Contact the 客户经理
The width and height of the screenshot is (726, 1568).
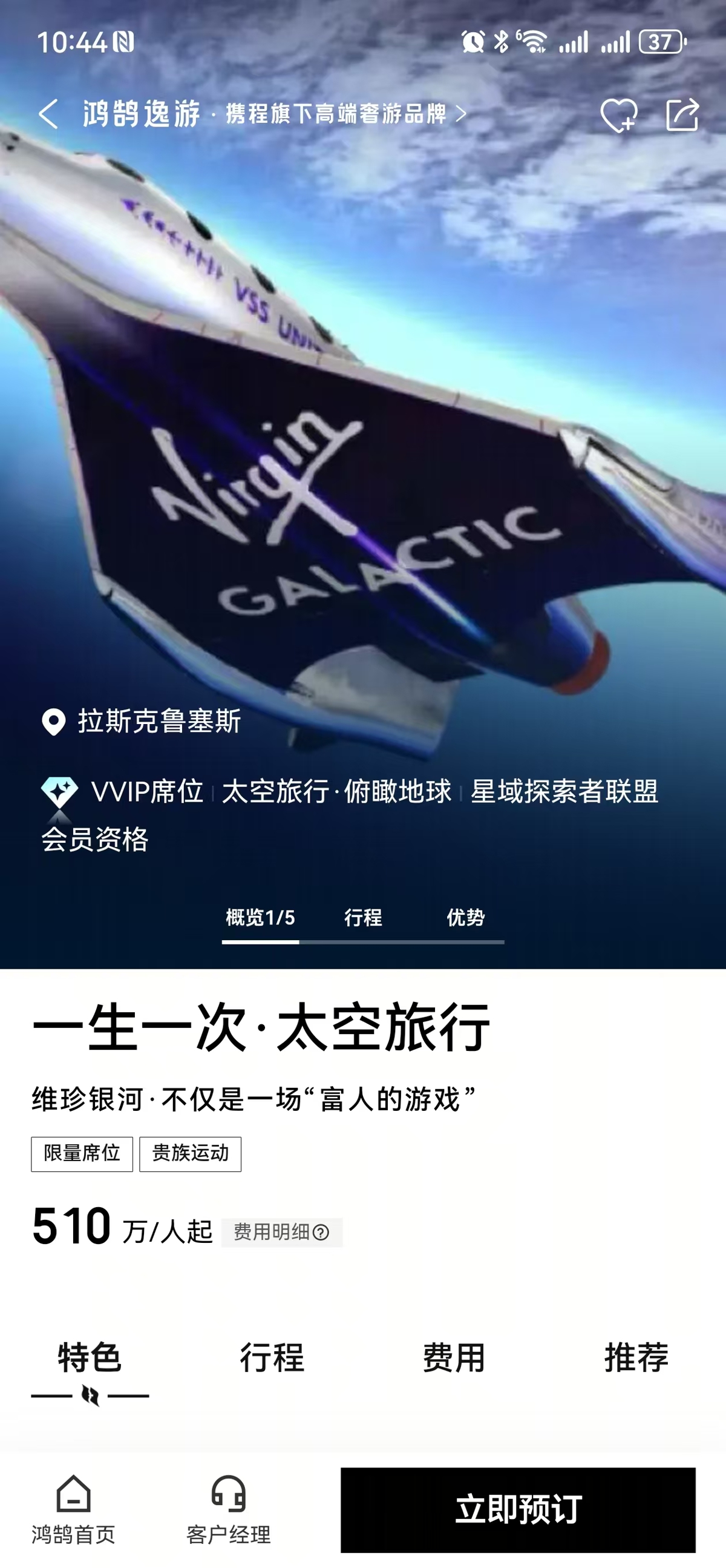pyautogui.click(x=229, y=1510)
